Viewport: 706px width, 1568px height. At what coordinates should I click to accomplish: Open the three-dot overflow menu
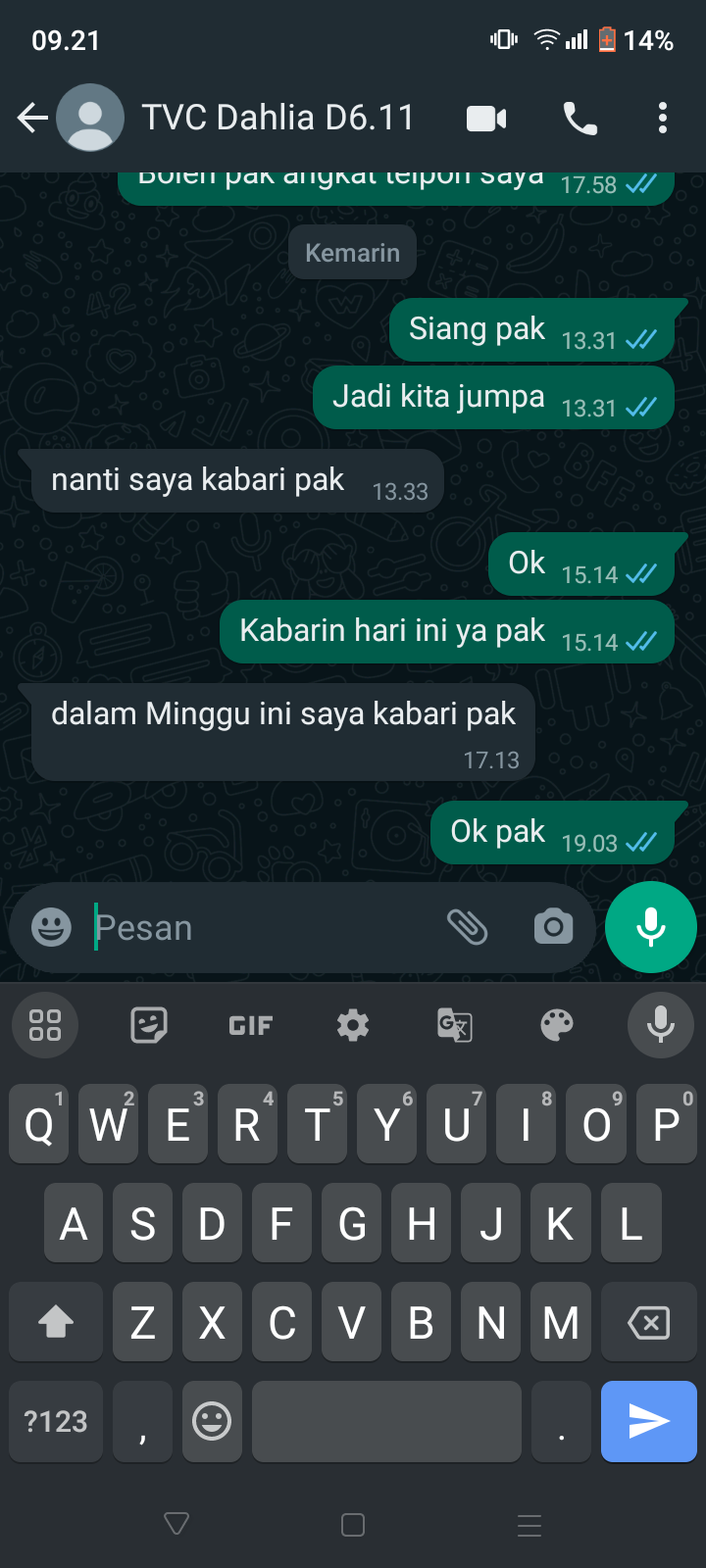(x=663, y=119)
